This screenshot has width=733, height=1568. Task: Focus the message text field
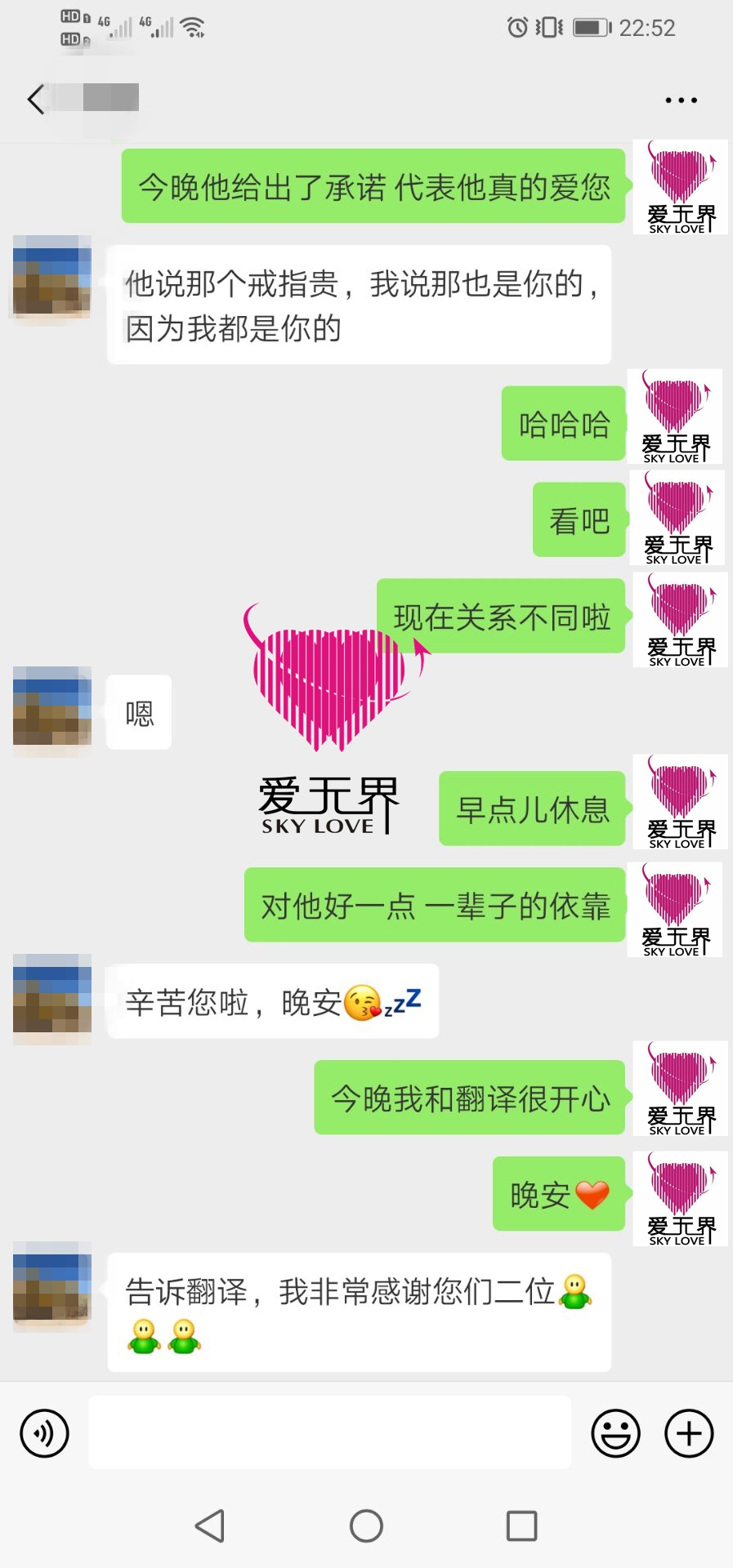[329, 1432]
